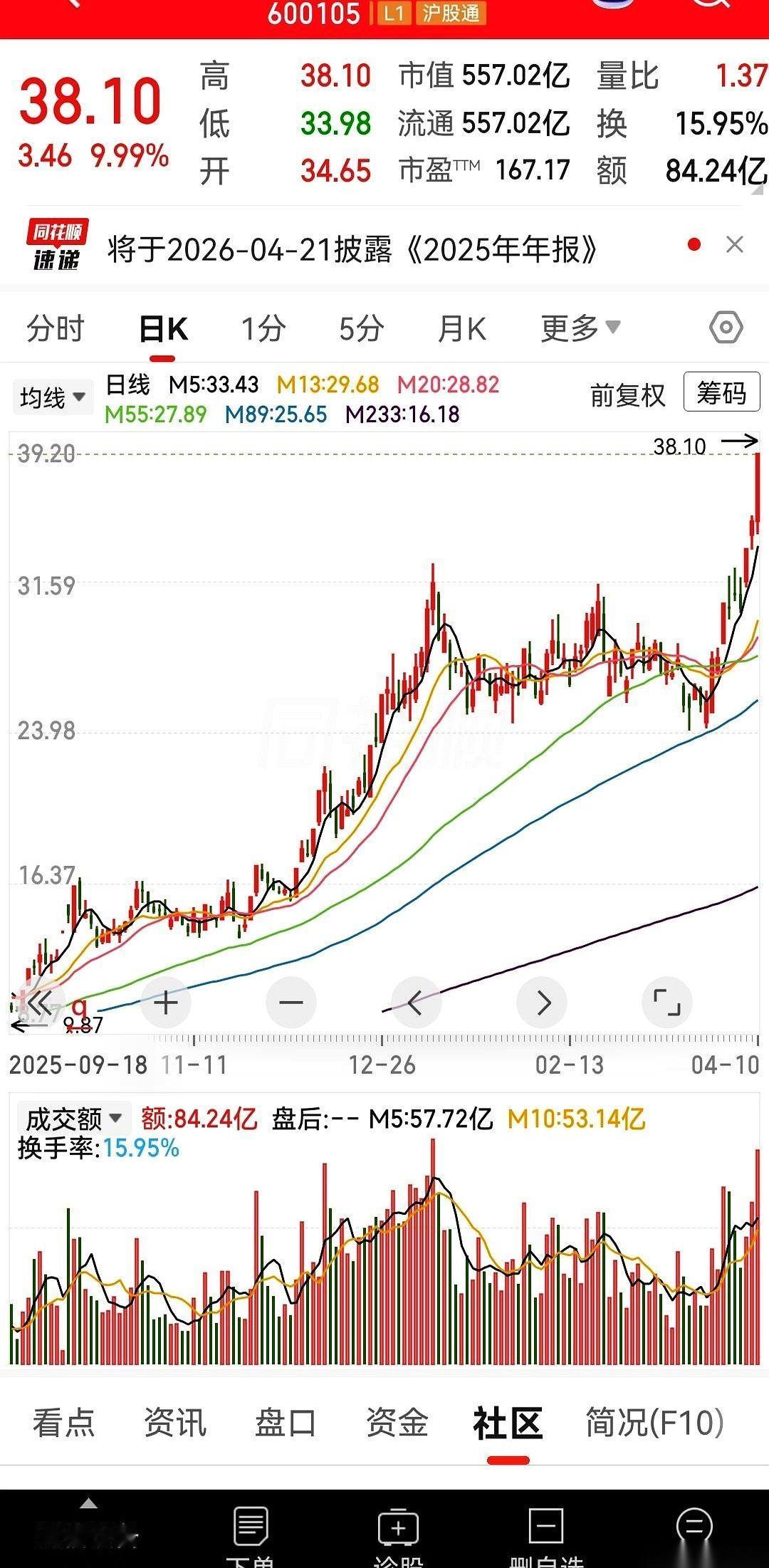The image size is (769, 1568).
Task: Pan chart left with arrow icon
Action: (417, 1002)
